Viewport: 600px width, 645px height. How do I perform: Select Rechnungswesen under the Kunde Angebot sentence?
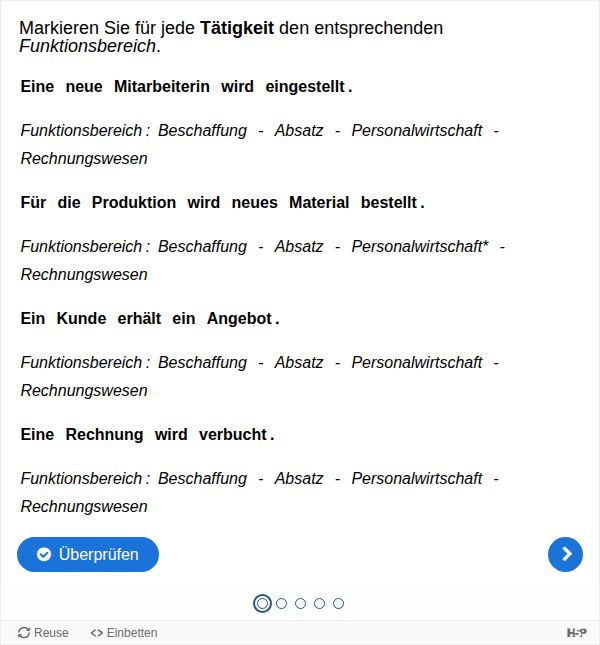pos(84,390)
